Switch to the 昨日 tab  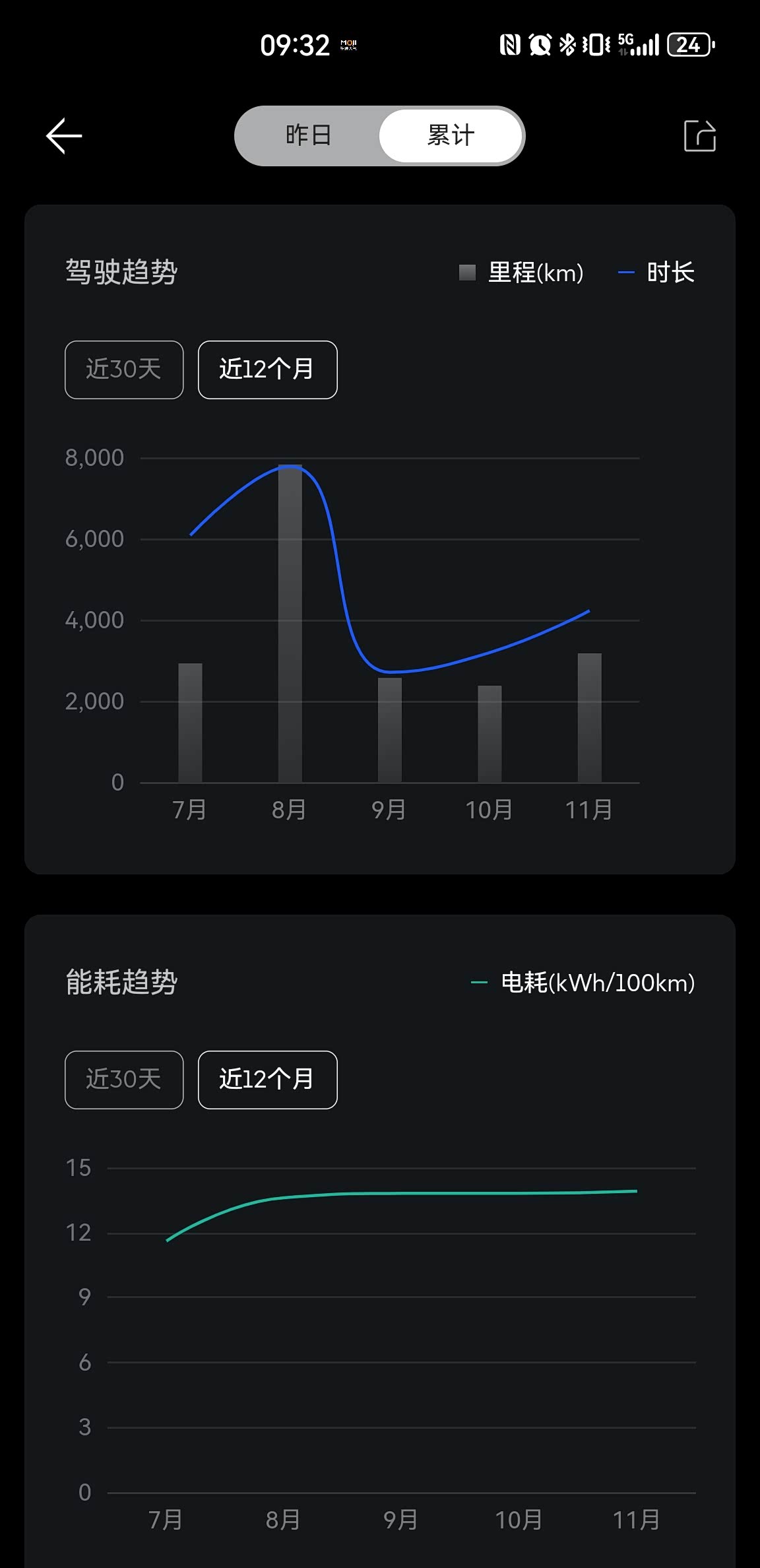[x=308, y=136]
